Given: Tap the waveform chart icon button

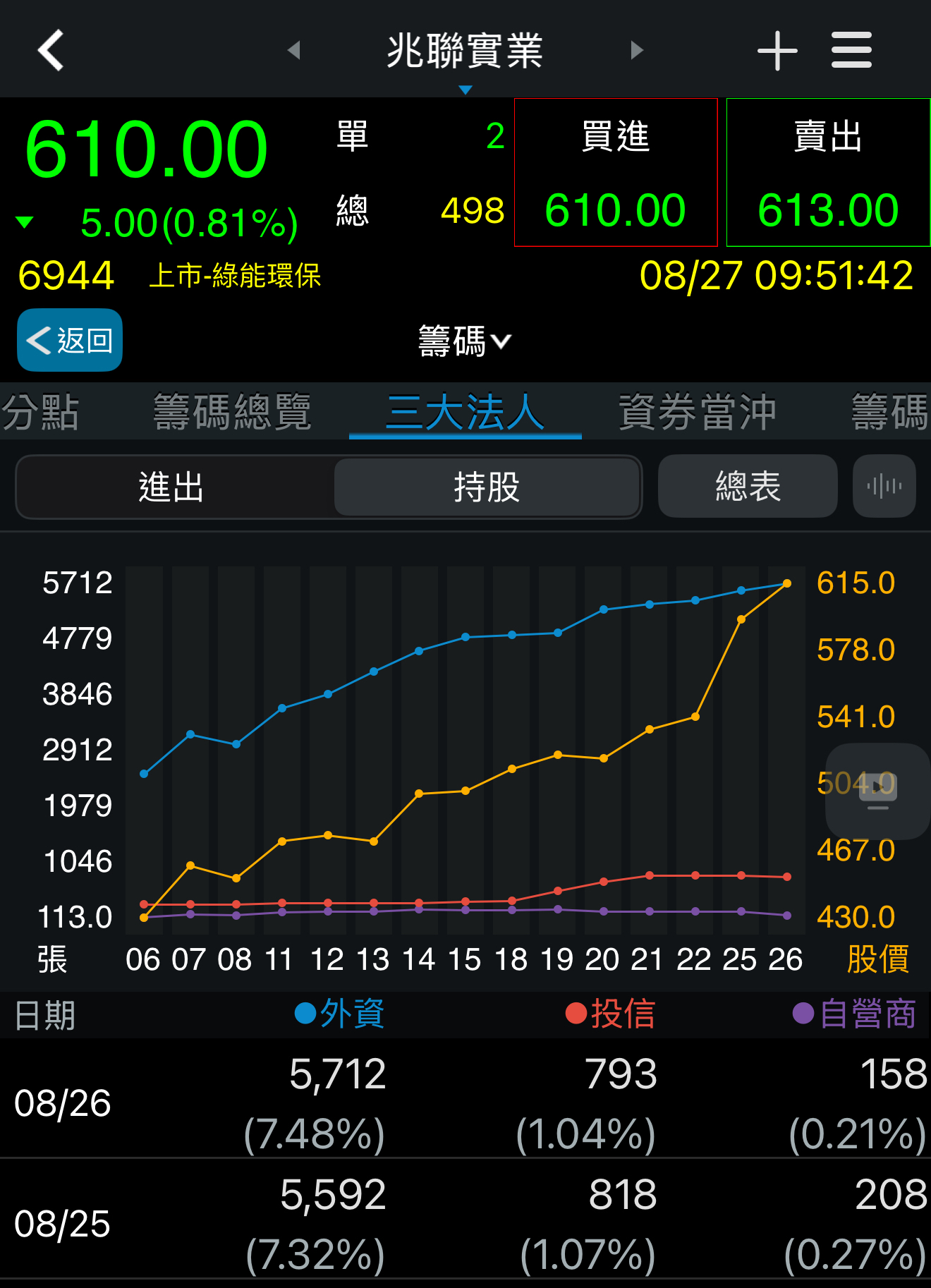Looking at the screenshot, I should tap(884, 487).
